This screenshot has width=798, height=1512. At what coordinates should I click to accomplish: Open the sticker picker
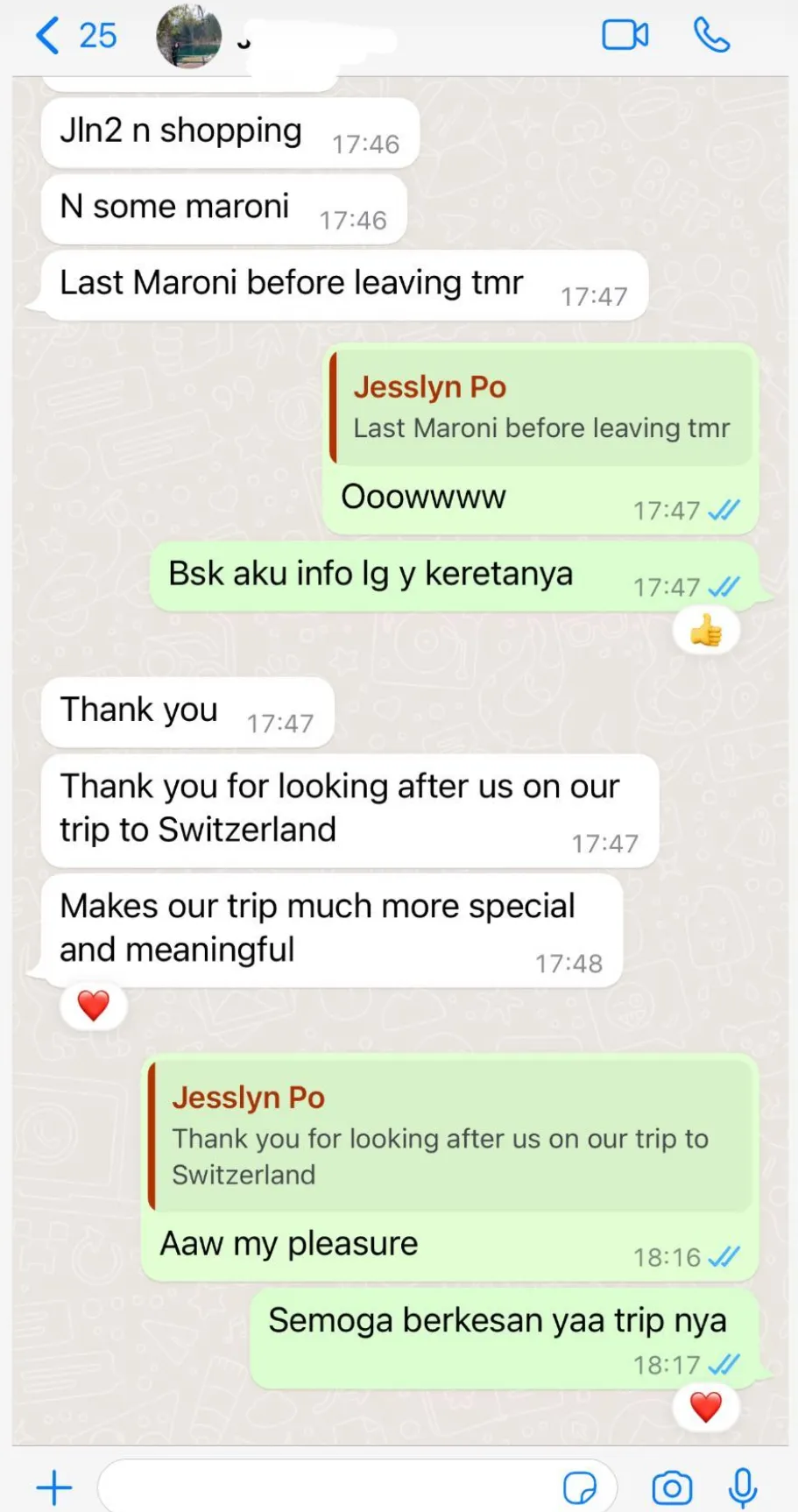(580, 1487)
